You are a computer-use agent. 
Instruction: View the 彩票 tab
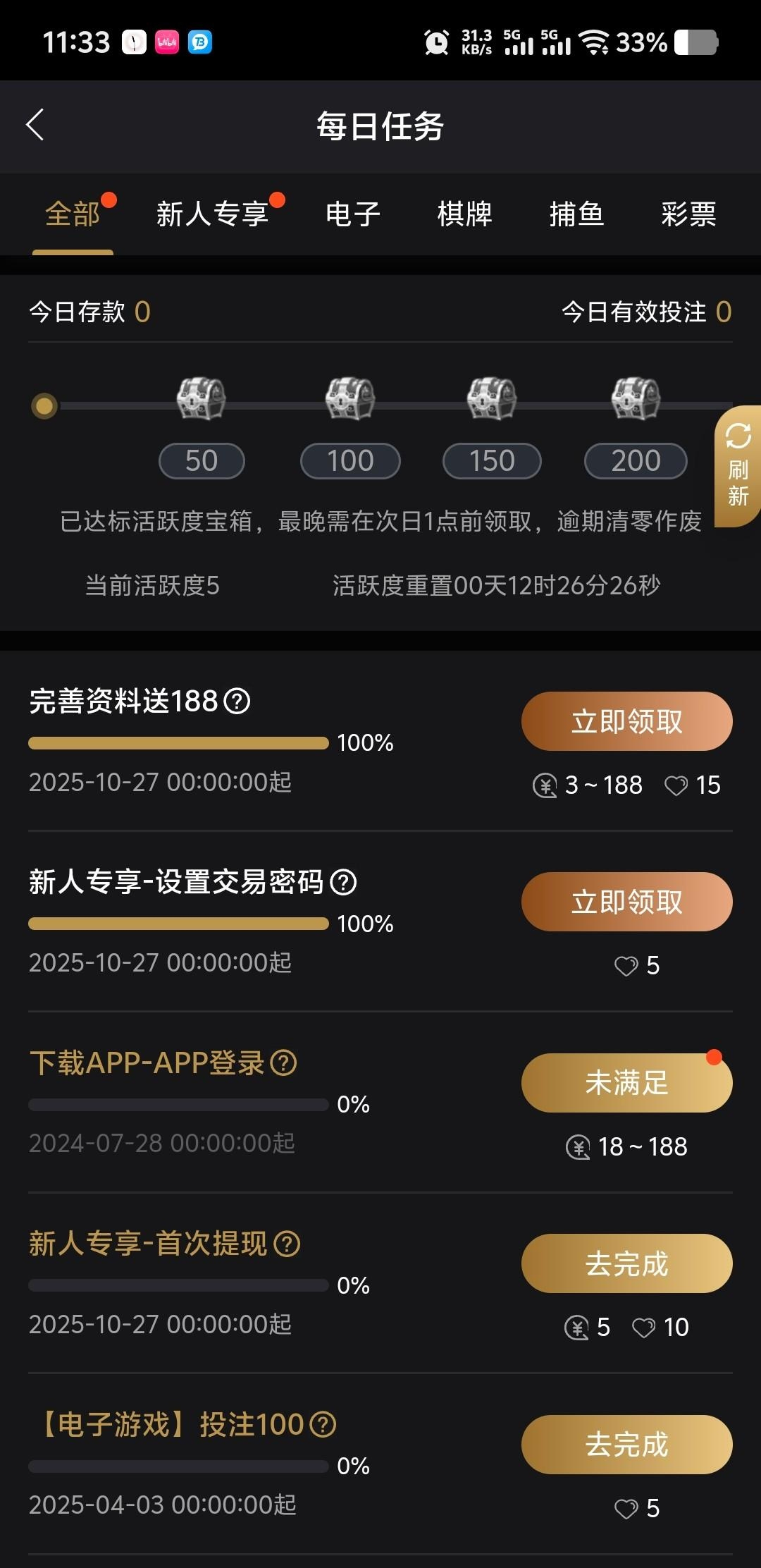[x=688, y=214]
